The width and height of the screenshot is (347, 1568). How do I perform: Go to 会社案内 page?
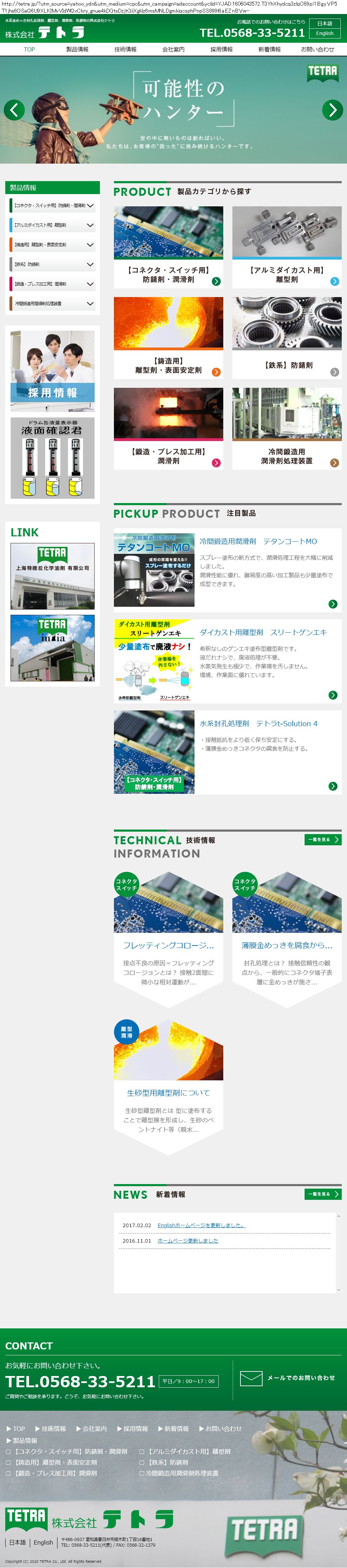click(x=173, y=49)
